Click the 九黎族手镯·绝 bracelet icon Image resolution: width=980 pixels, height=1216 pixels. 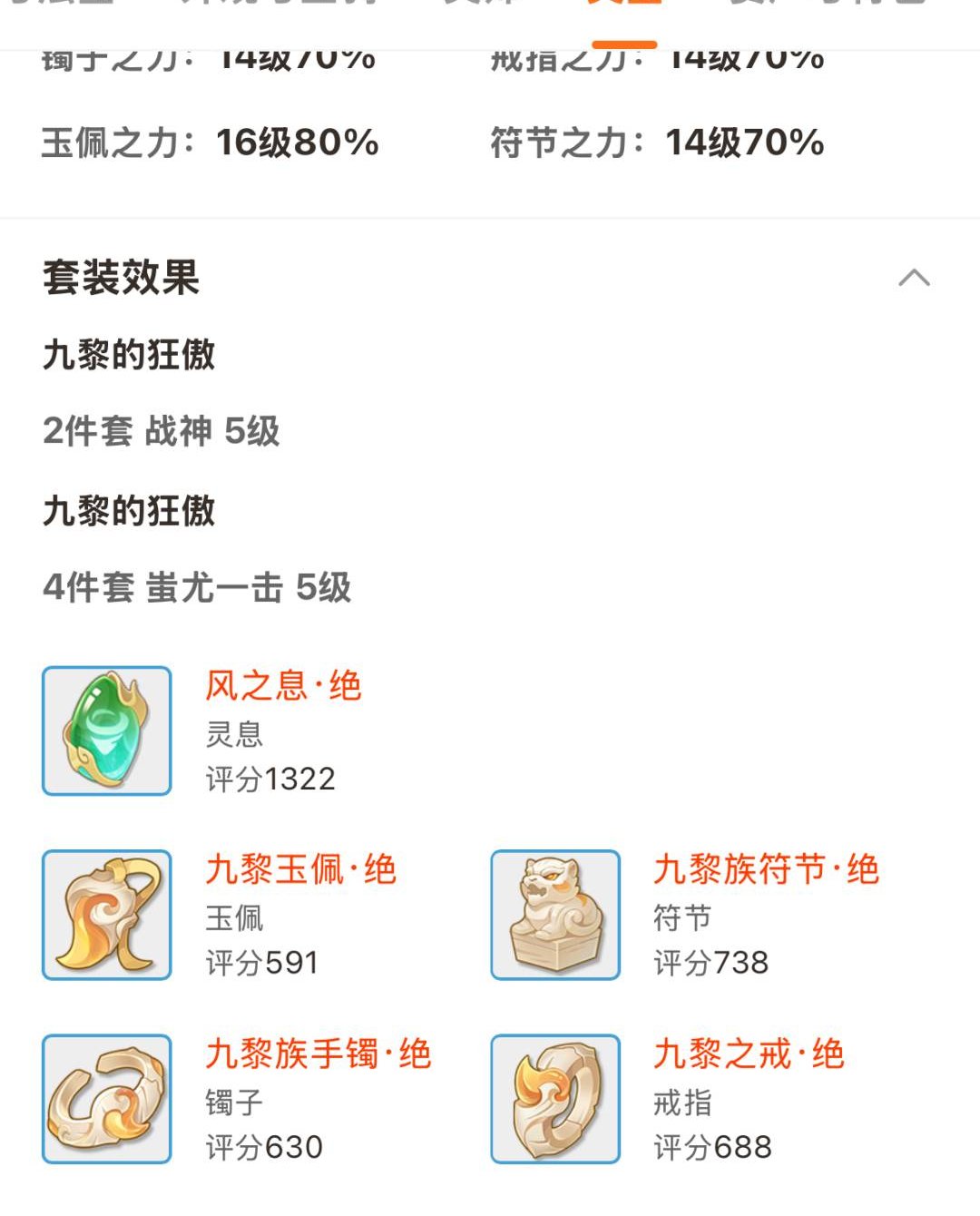point(106,1098)
